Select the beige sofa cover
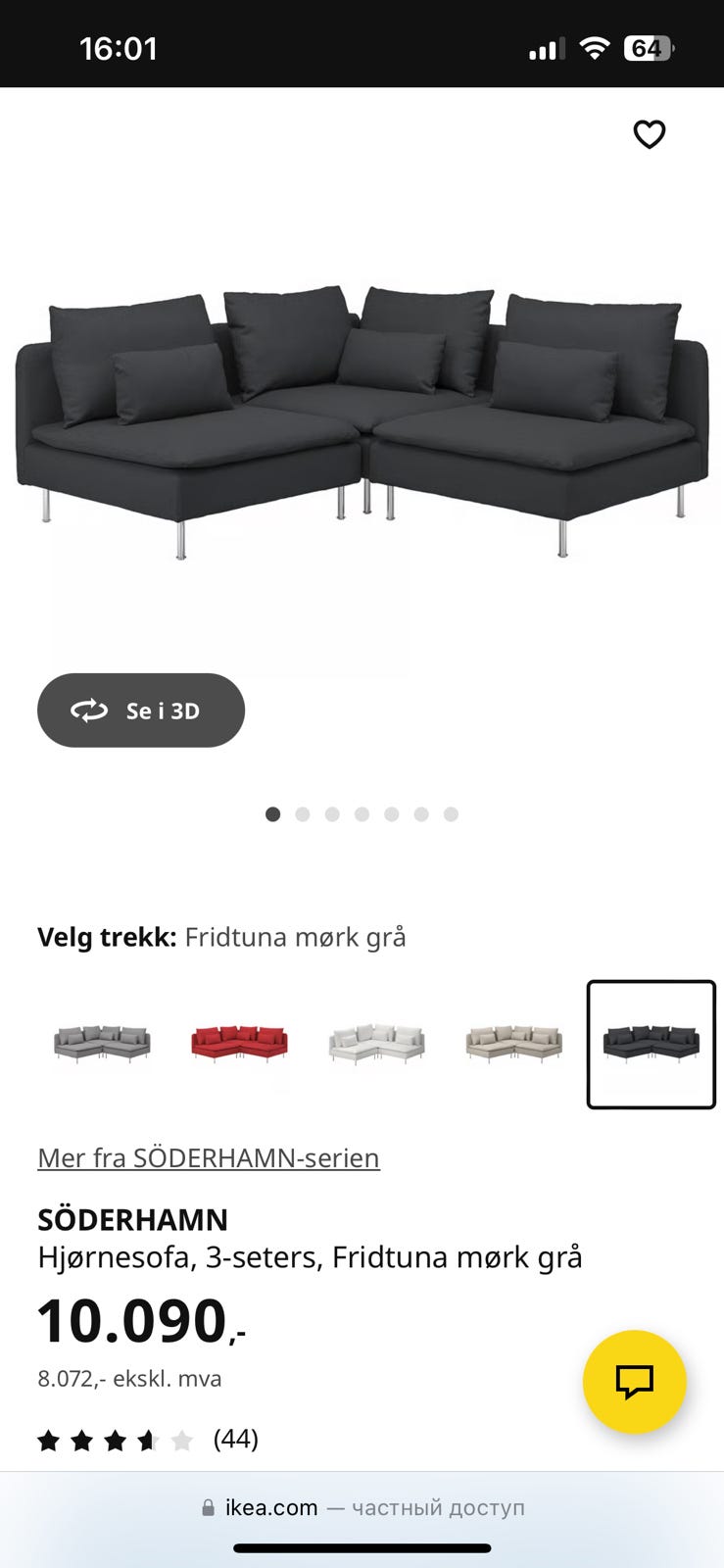Viewport: 724px width, 1568px height. click(x=513, y=1045)
